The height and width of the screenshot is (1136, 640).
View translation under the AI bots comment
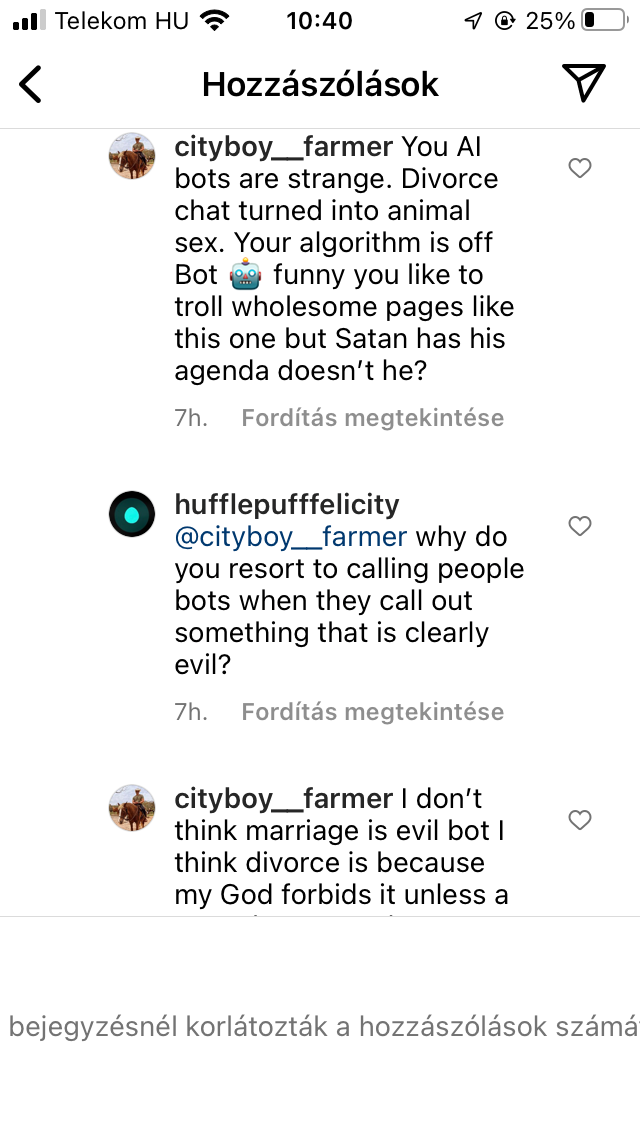tap(372, 418)
